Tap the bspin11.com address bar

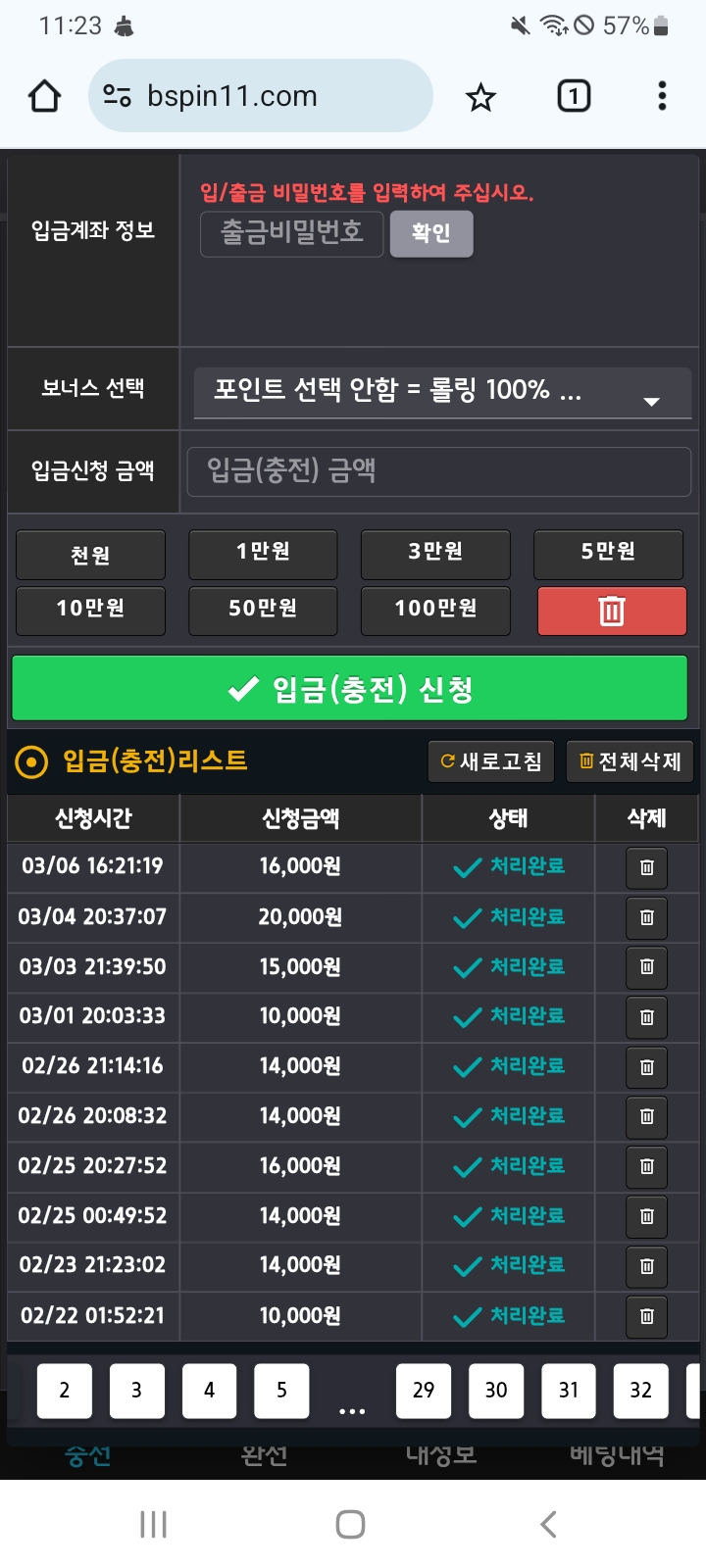[261, 96]
